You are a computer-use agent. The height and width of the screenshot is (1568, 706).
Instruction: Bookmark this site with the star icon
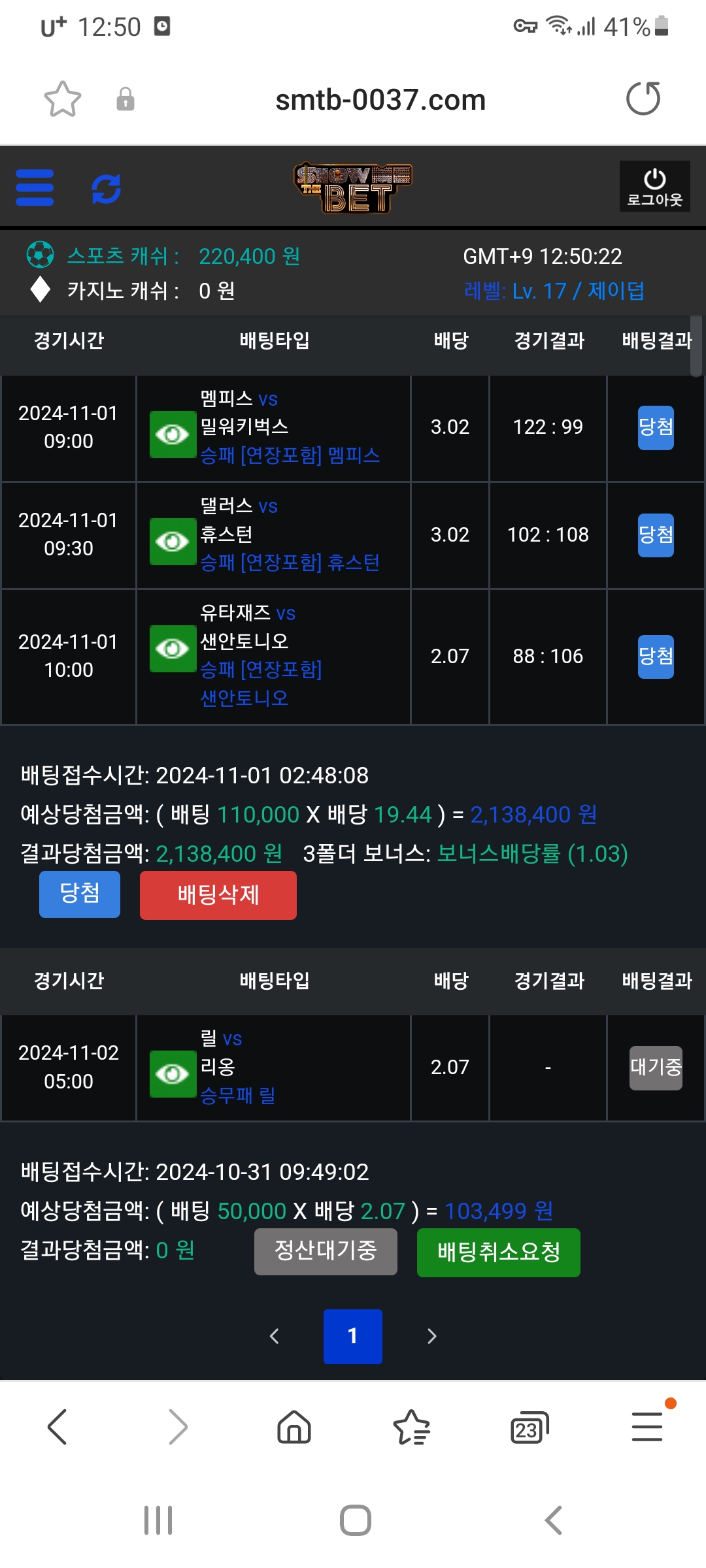[63, 99]
